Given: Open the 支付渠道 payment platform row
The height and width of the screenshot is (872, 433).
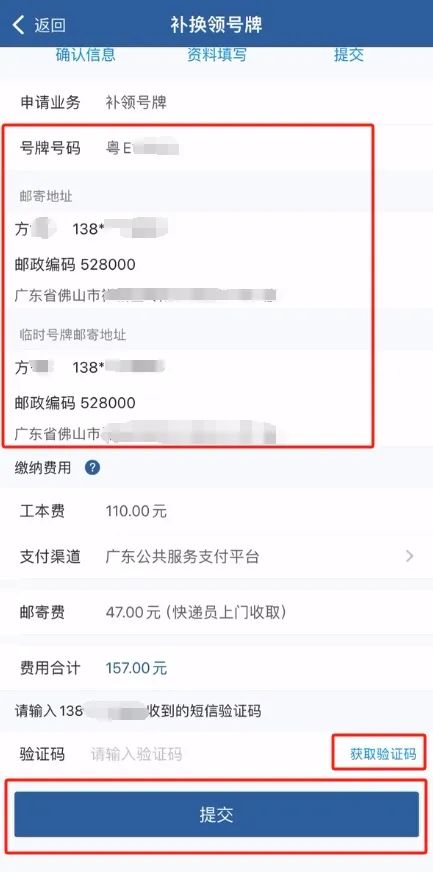Looking at the screenshot, I should click(x=216, y=556).
